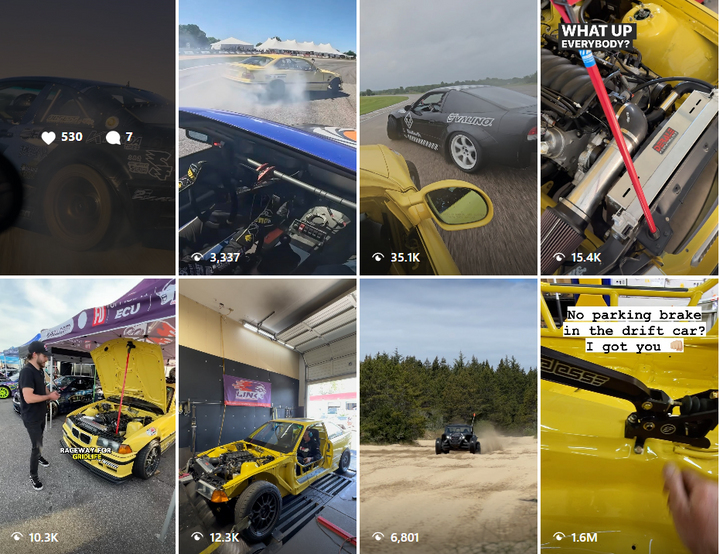Open the reel with 3,337 views
The image size is (720, 554).
pos(267,137)
